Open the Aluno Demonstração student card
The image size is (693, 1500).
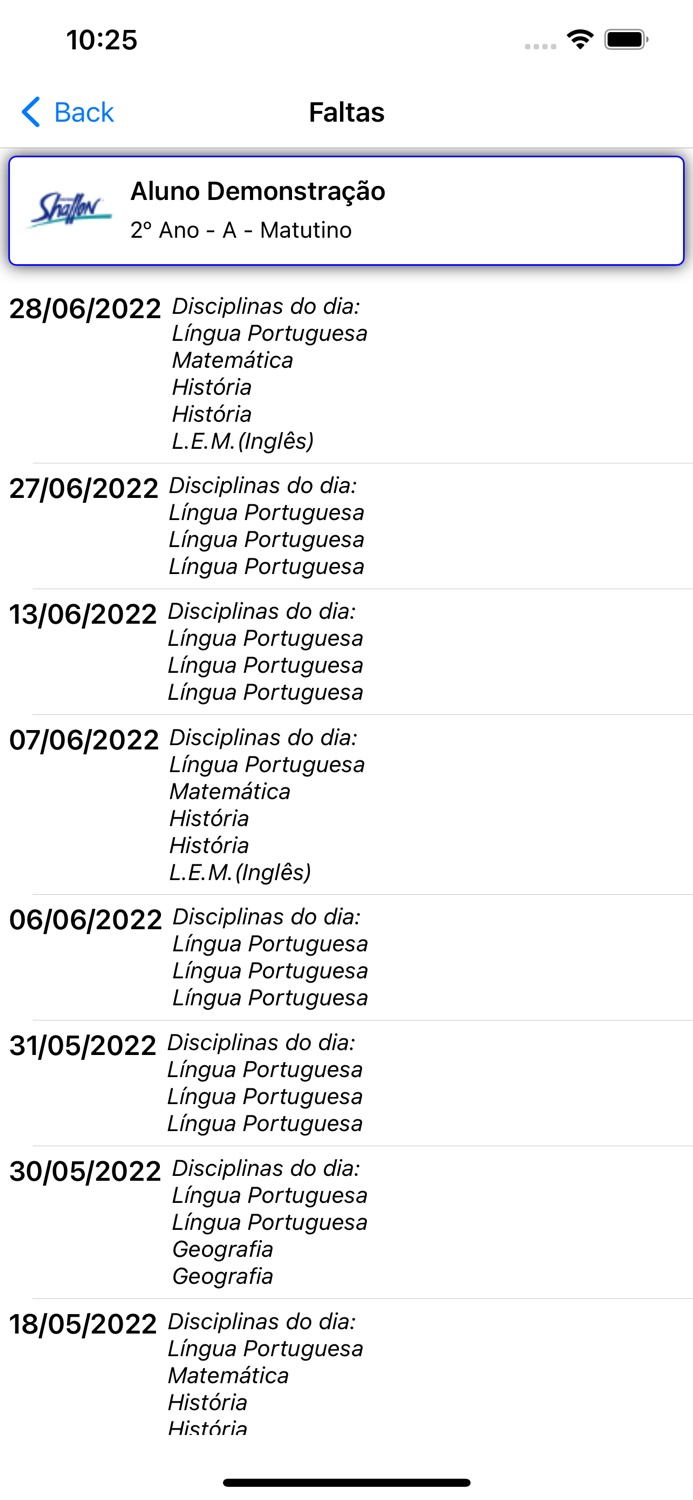pyautogui.click(x=346, y=210)
